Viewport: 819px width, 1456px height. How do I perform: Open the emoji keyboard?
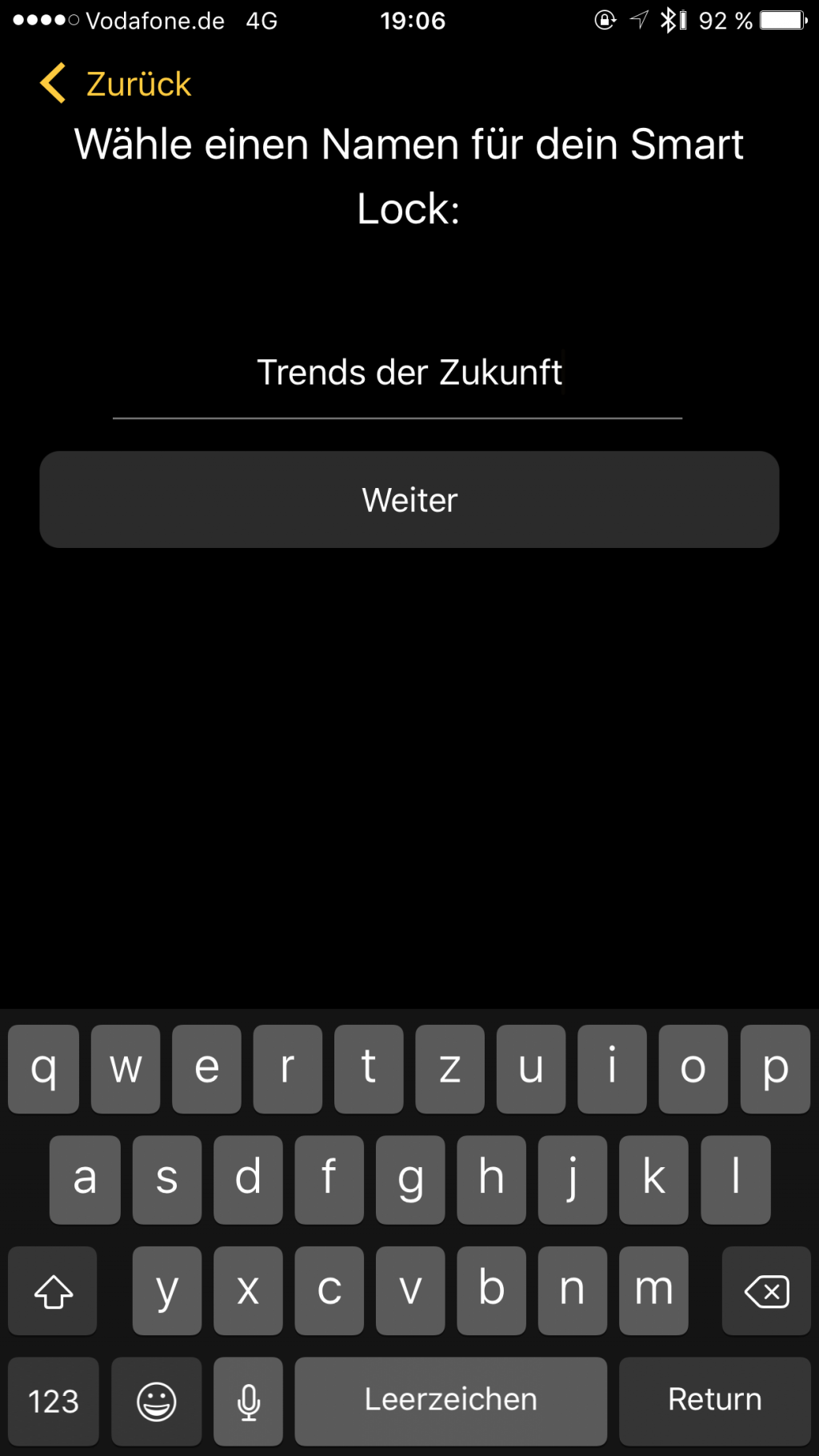click(157, 1401)
